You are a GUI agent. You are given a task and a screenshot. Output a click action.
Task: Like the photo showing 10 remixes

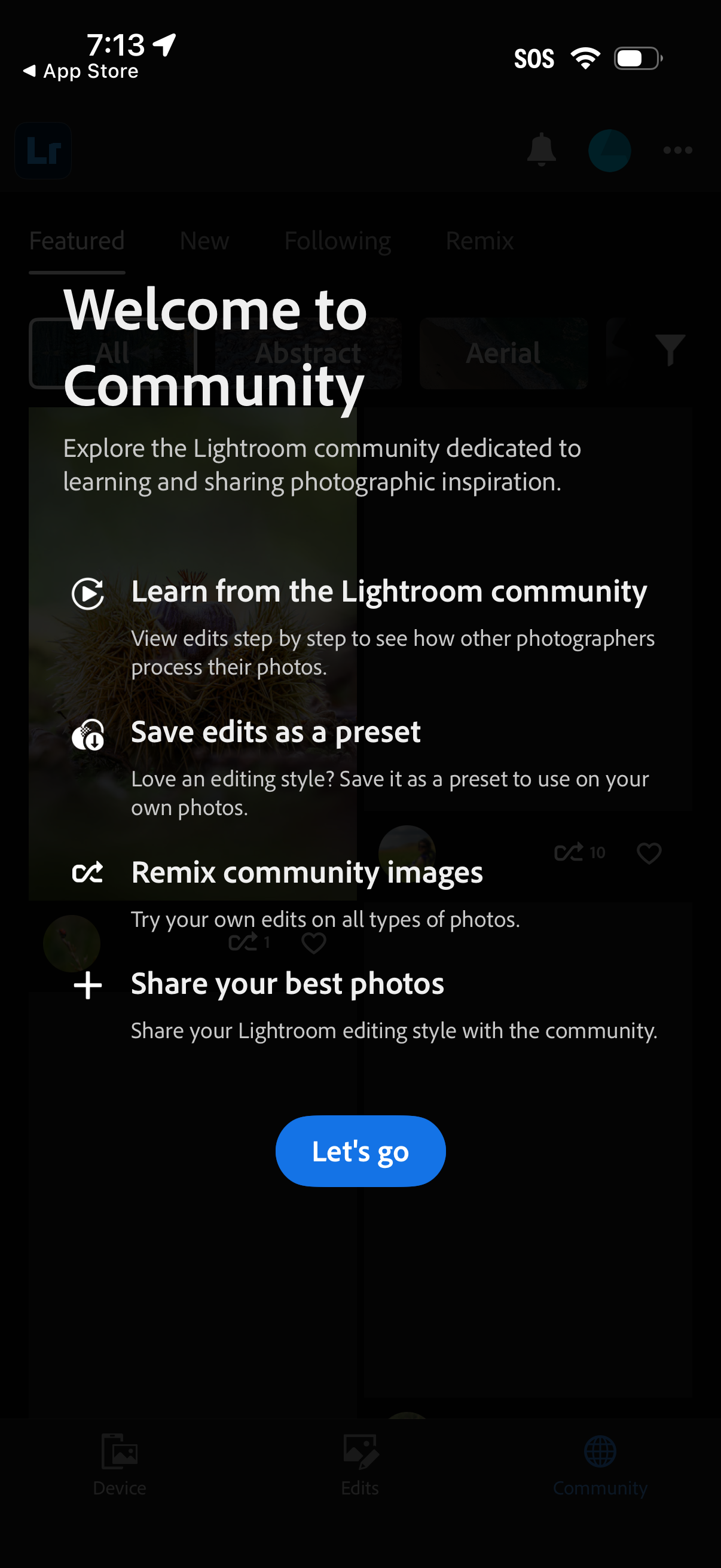[x=649, y=853]
